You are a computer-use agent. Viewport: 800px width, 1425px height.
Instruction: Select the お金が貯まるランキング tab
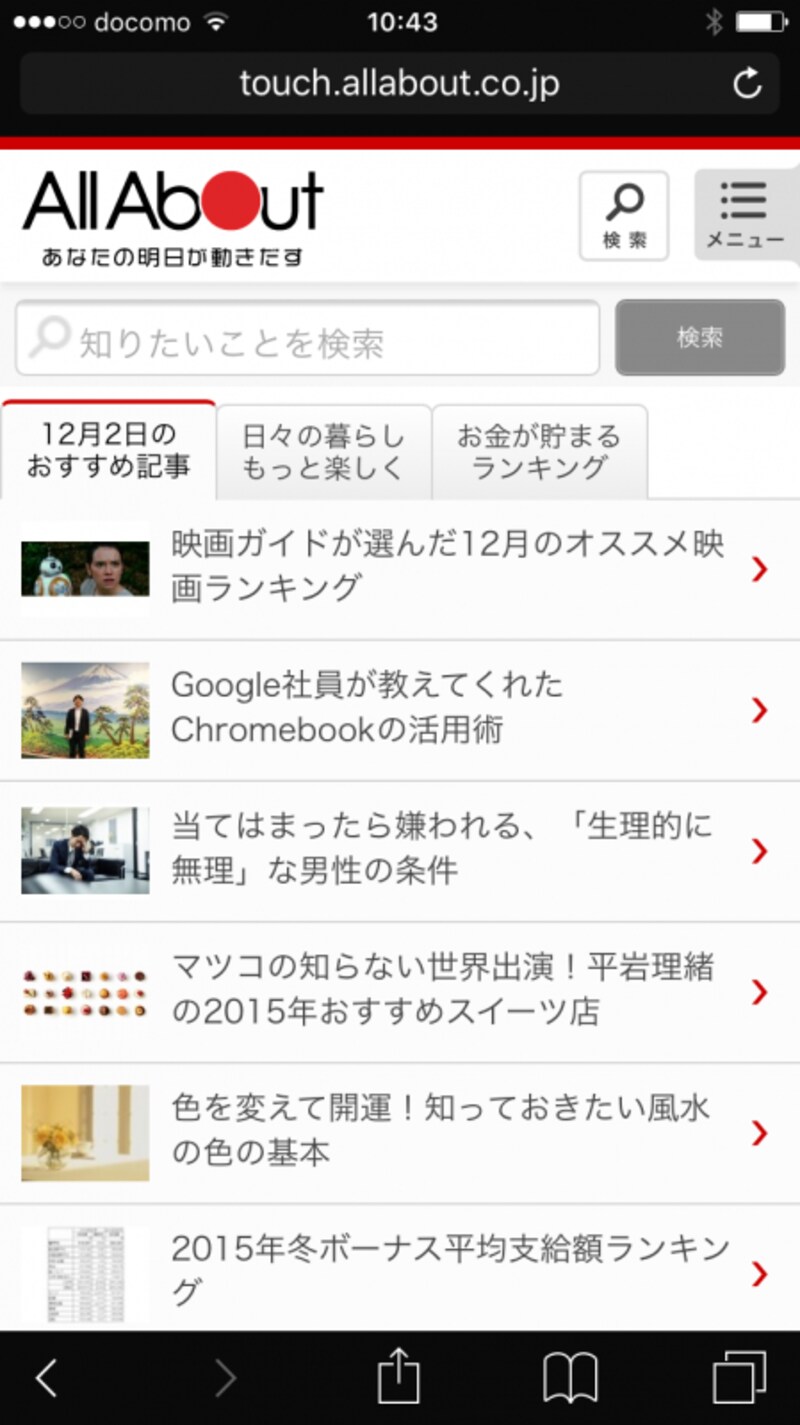(x=540, y=450)
